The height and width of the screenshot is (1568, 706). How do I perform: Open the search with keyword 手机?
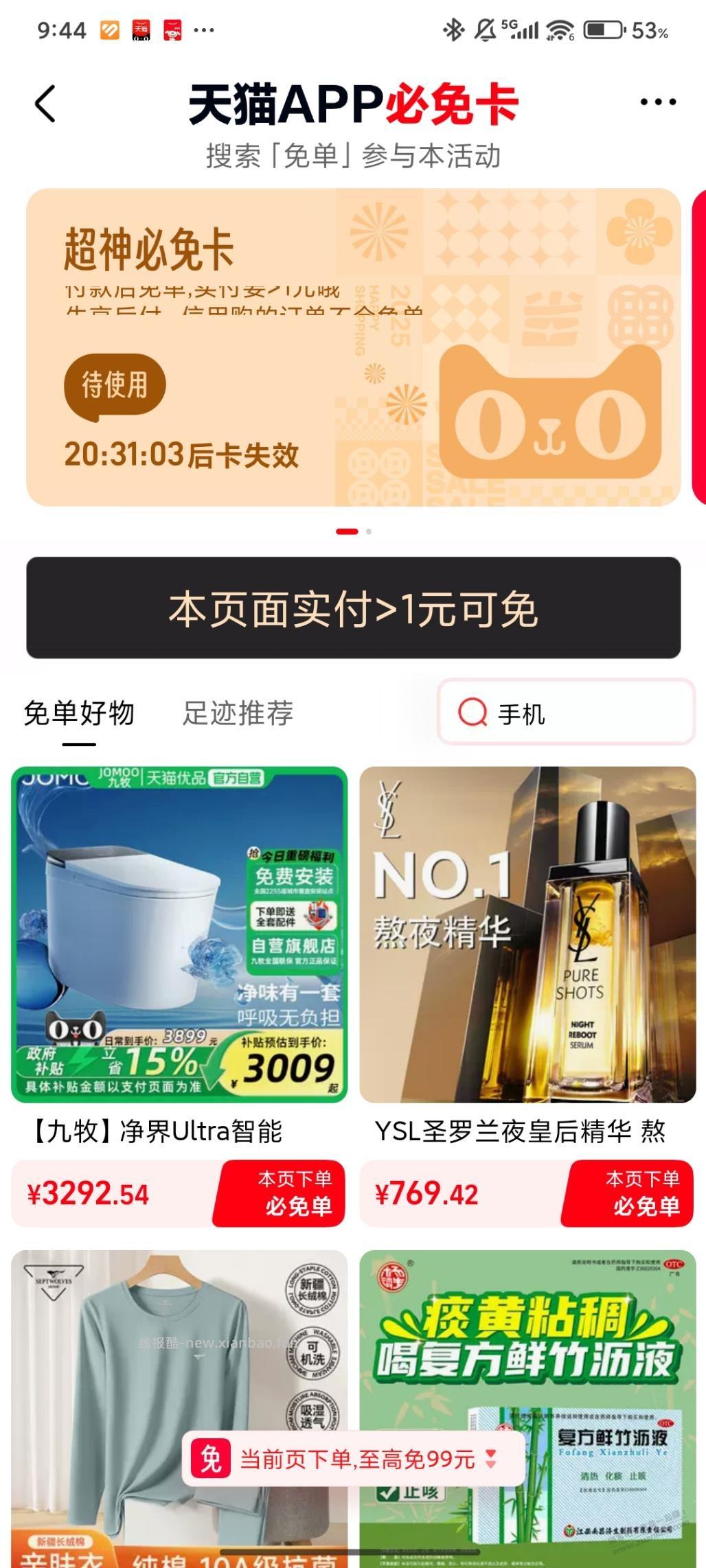[563, 715]
